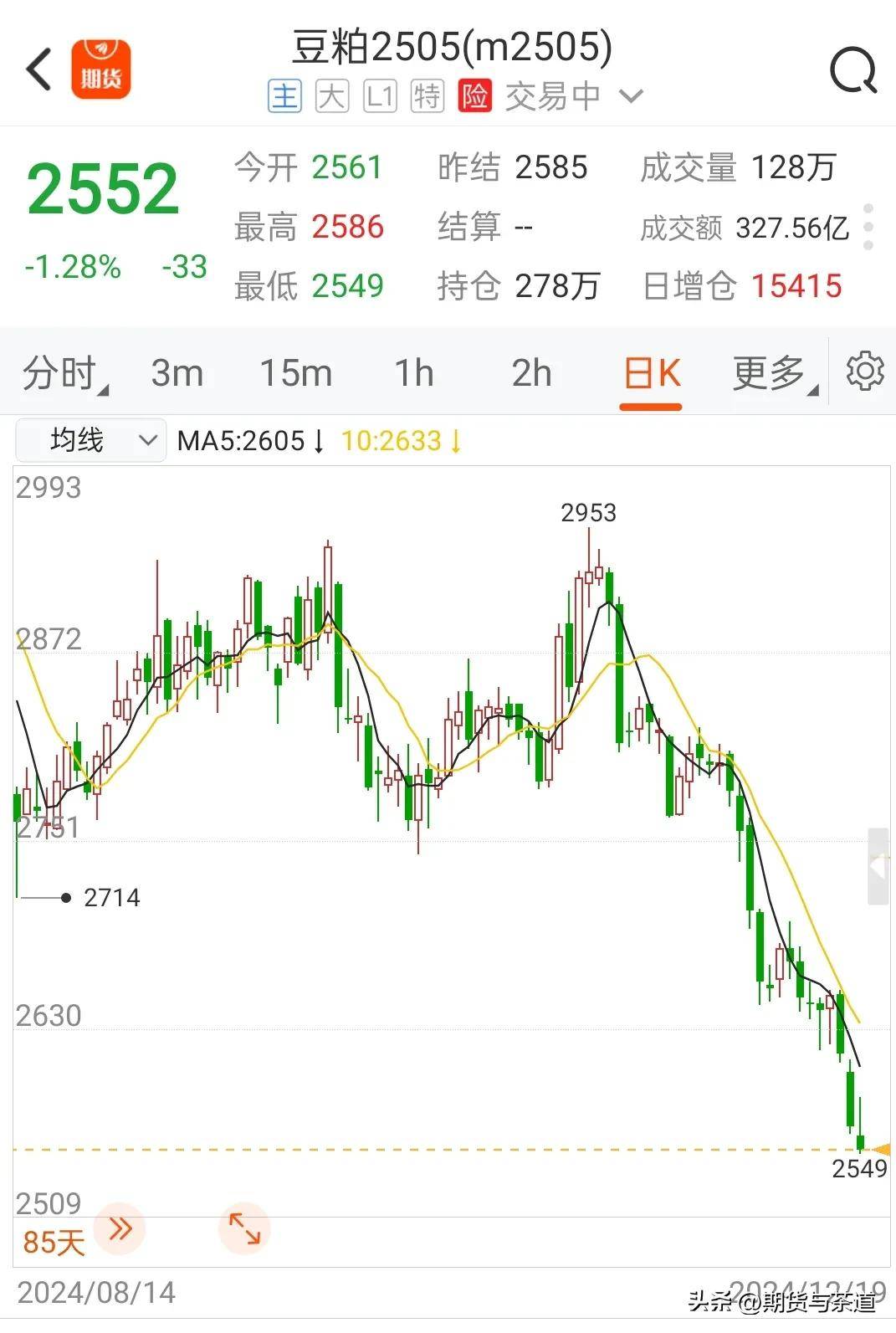The image size is (896, 1333).
Task: Open the 期货 app logo icon
Action: (x=100, y=69)
